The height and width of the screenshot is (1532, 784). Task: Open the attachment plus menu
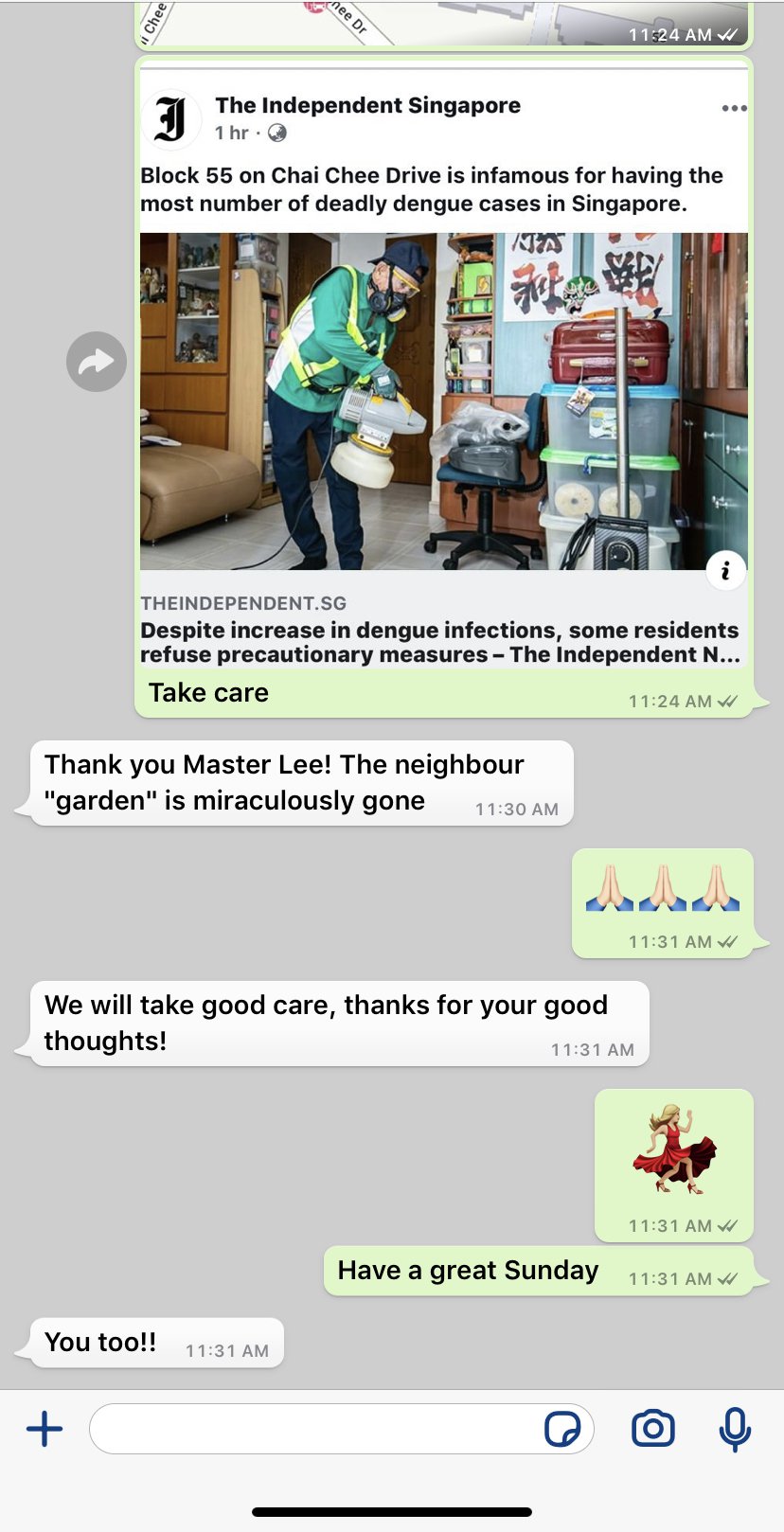45,1429
